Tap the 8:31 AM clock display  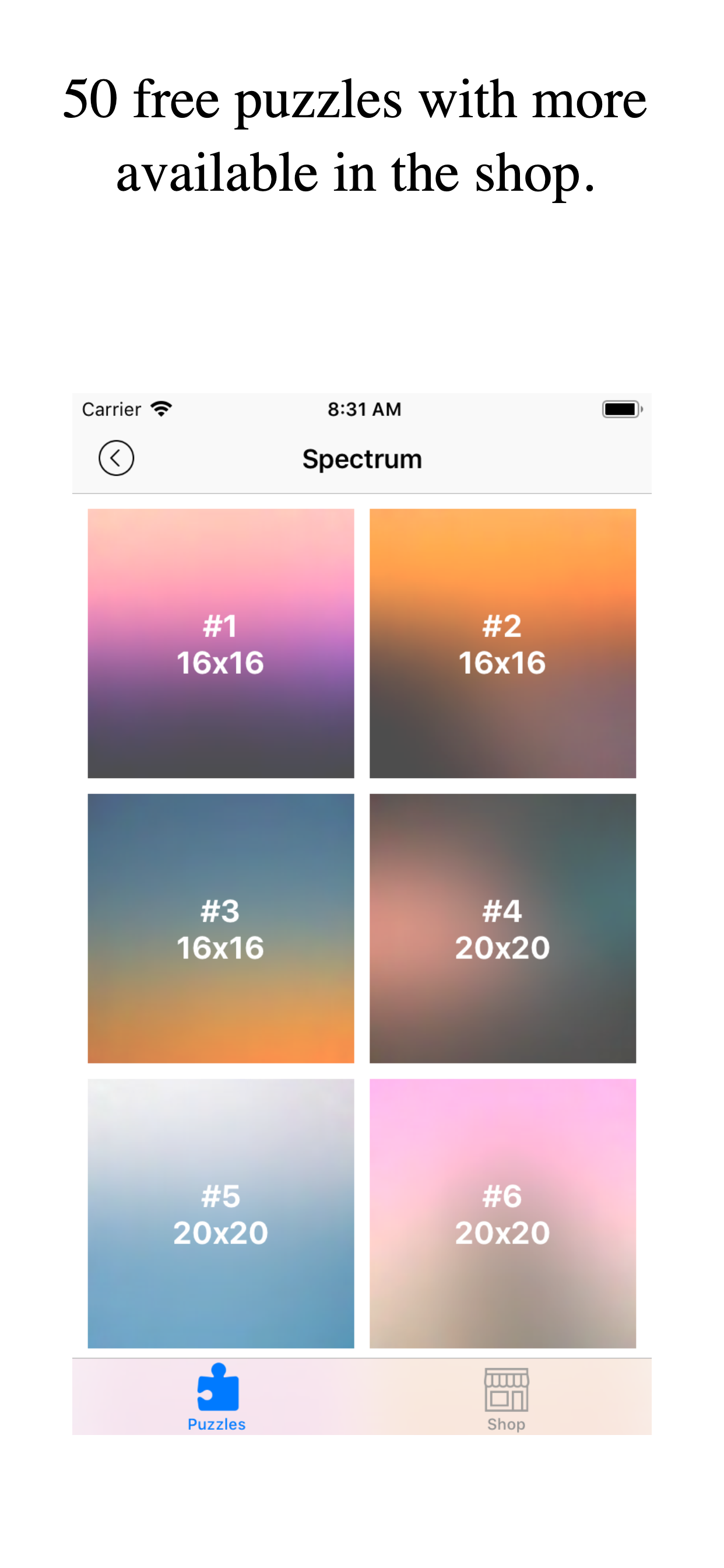(363, 409)
